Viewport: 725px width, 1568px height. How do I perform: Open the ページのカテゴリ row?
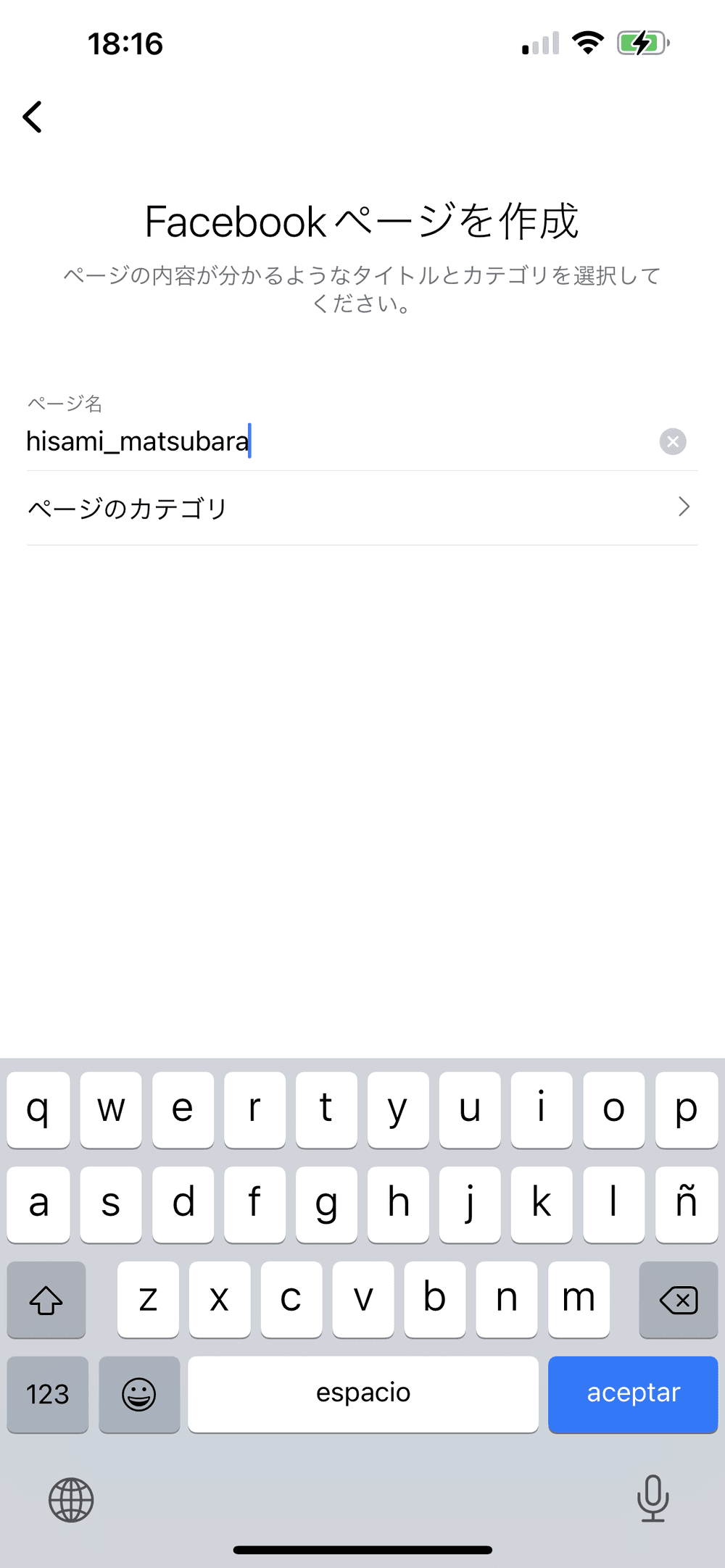tap(361, 508)
